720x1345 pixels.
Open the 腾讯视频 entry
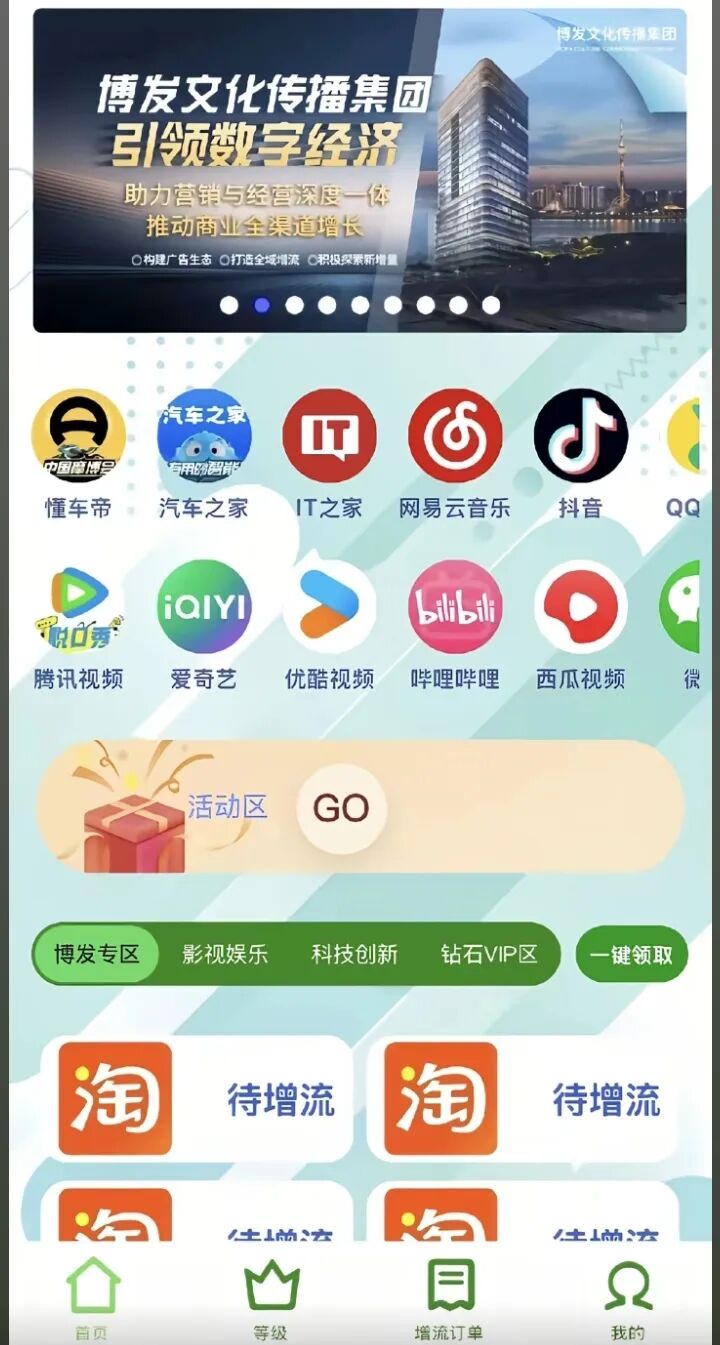click(78, 608)
